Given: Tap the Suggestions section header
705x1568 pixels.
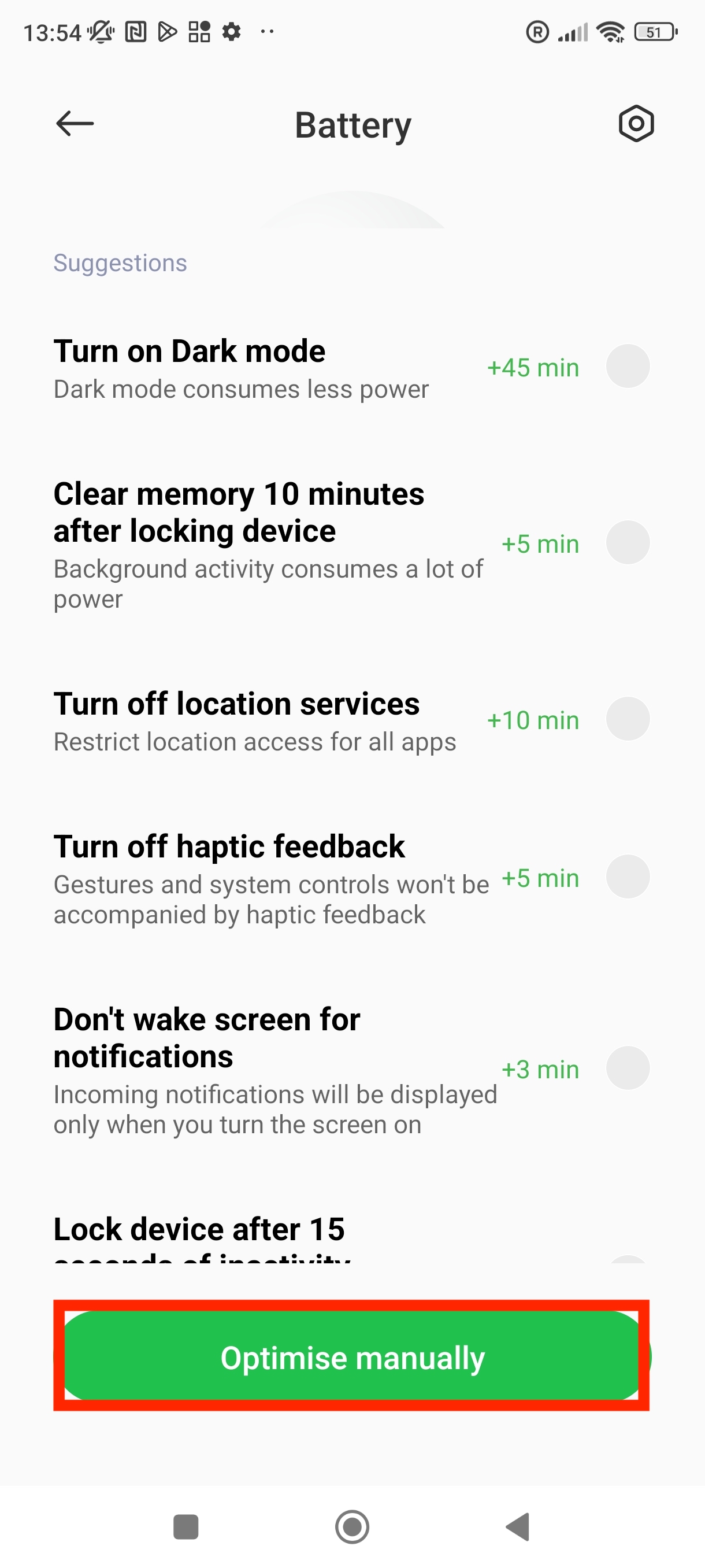Looking at the screenshot, I should click(x=120, y=262).
